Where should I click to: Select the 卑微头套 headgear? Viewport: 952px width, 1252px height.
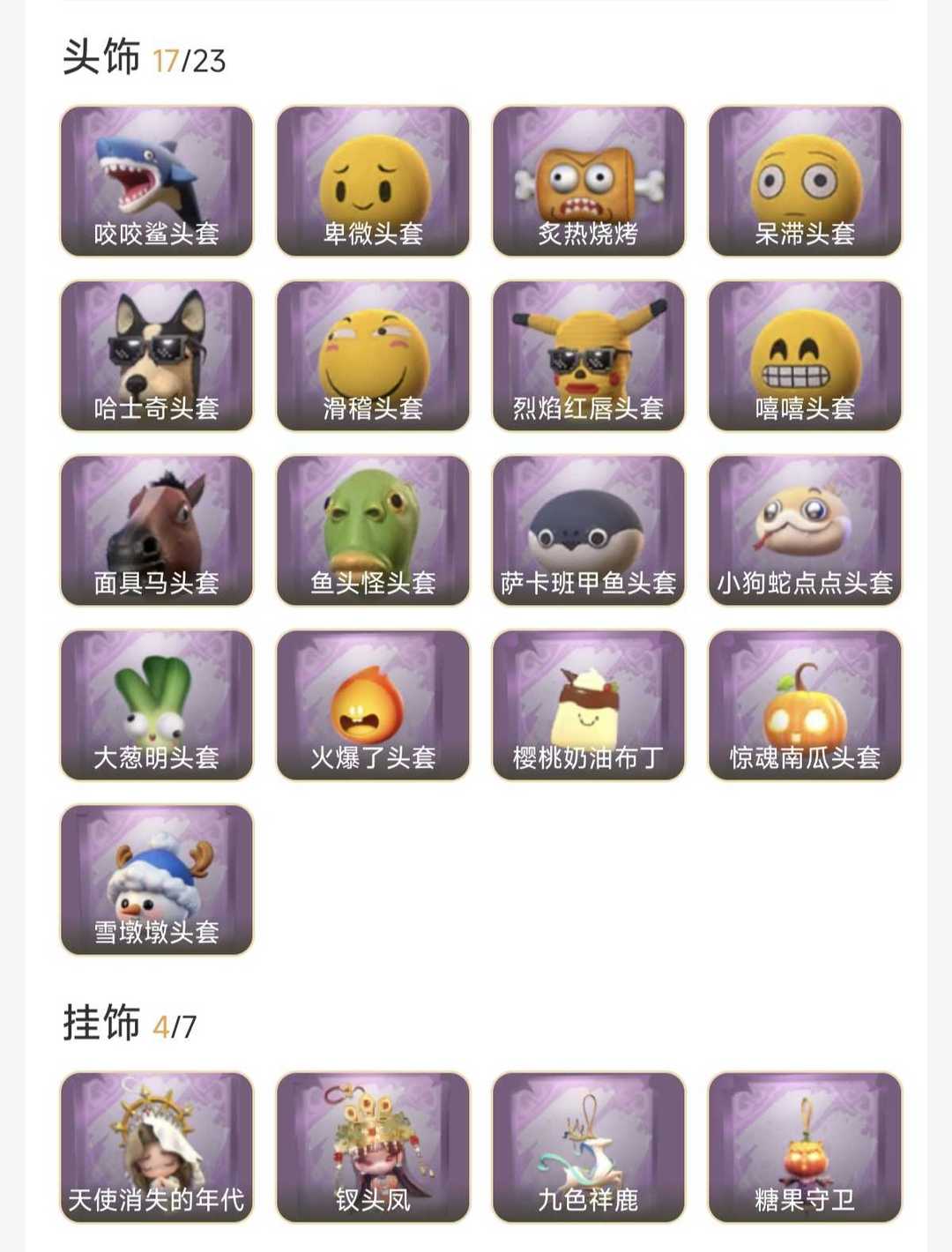tap(373, 182)
